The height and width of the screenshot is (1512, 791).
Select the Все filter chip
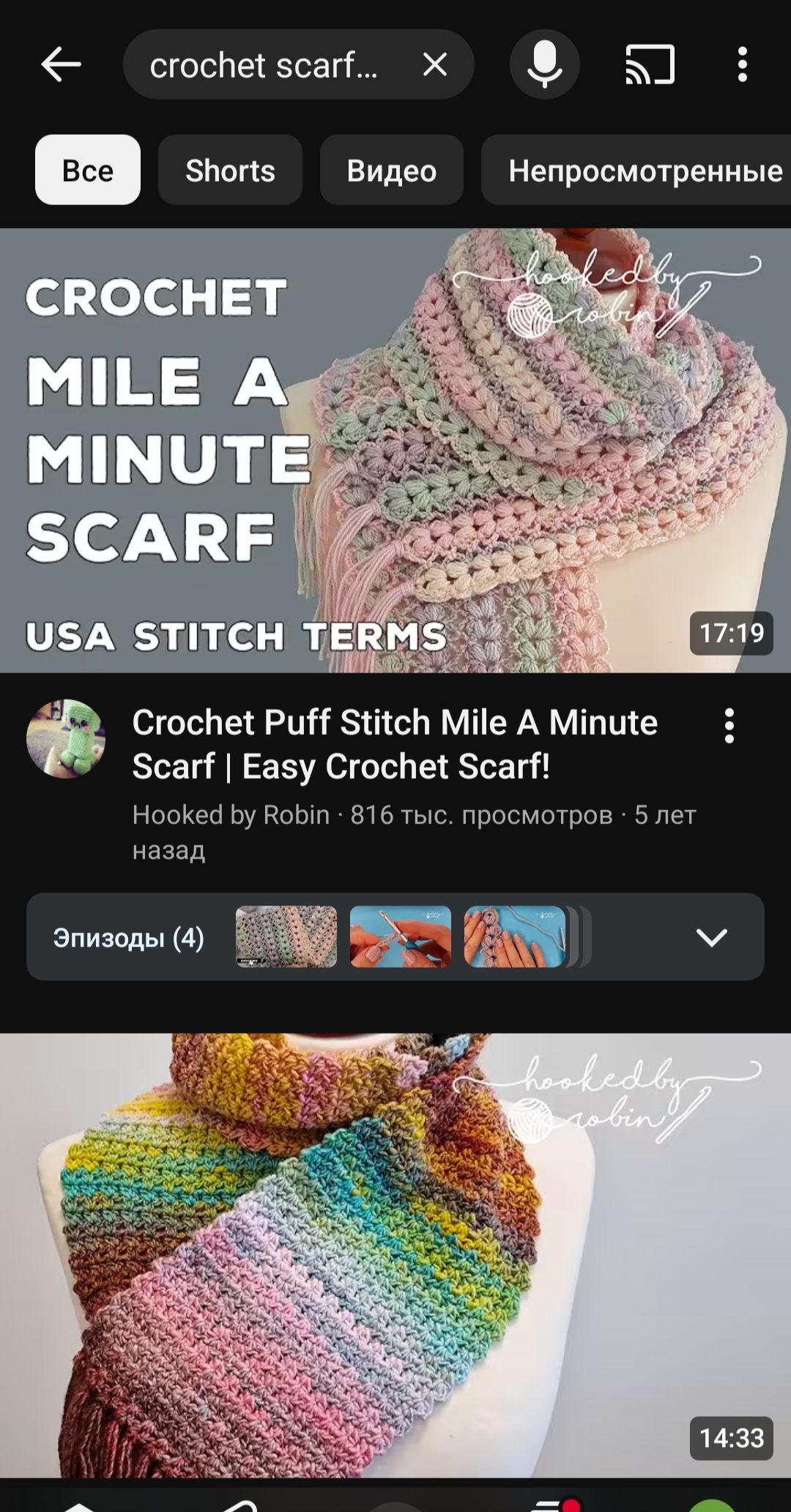(88, 170)
